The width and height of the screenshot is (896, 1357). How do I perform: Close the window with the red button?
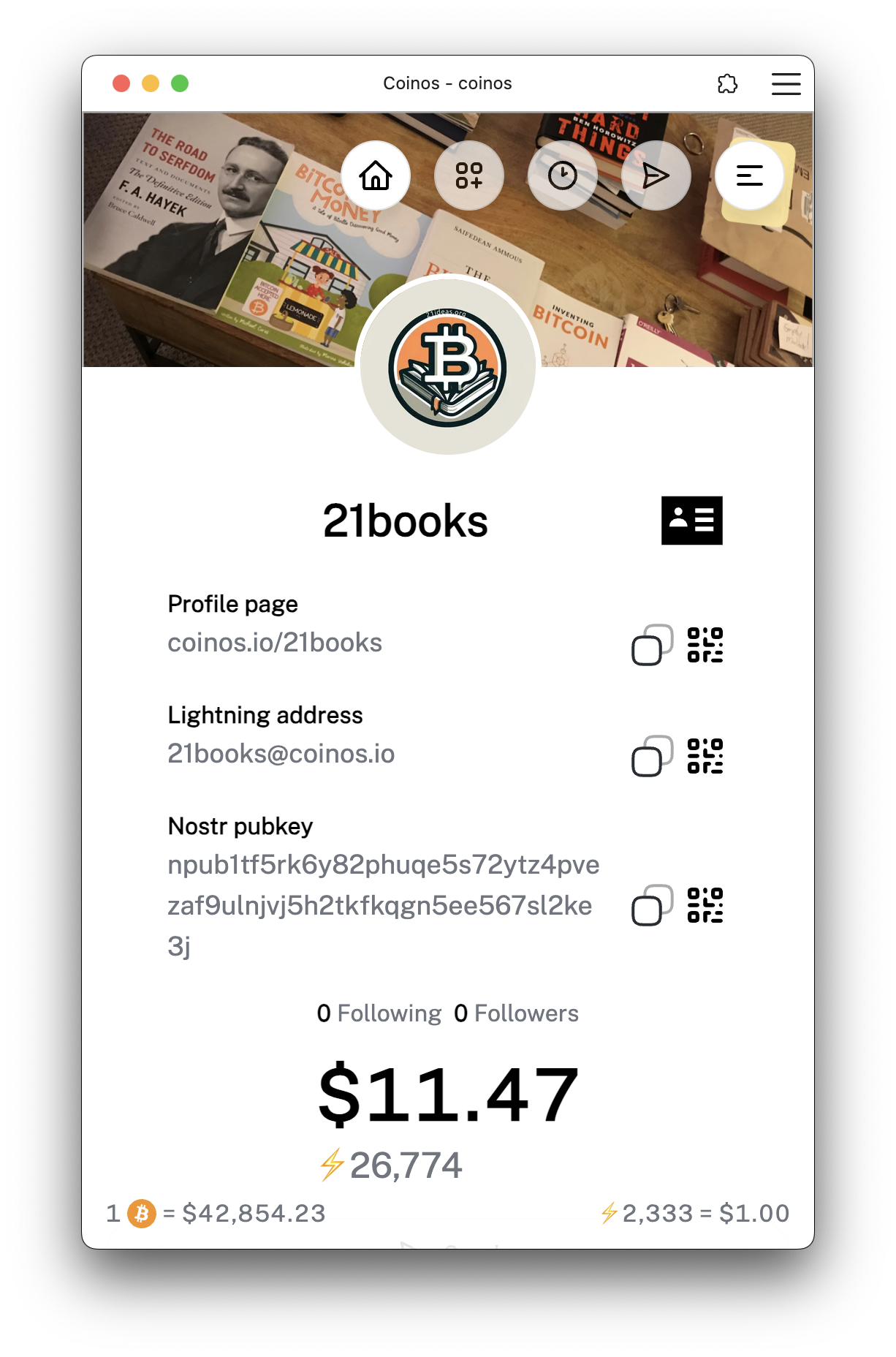click(121, 84)
